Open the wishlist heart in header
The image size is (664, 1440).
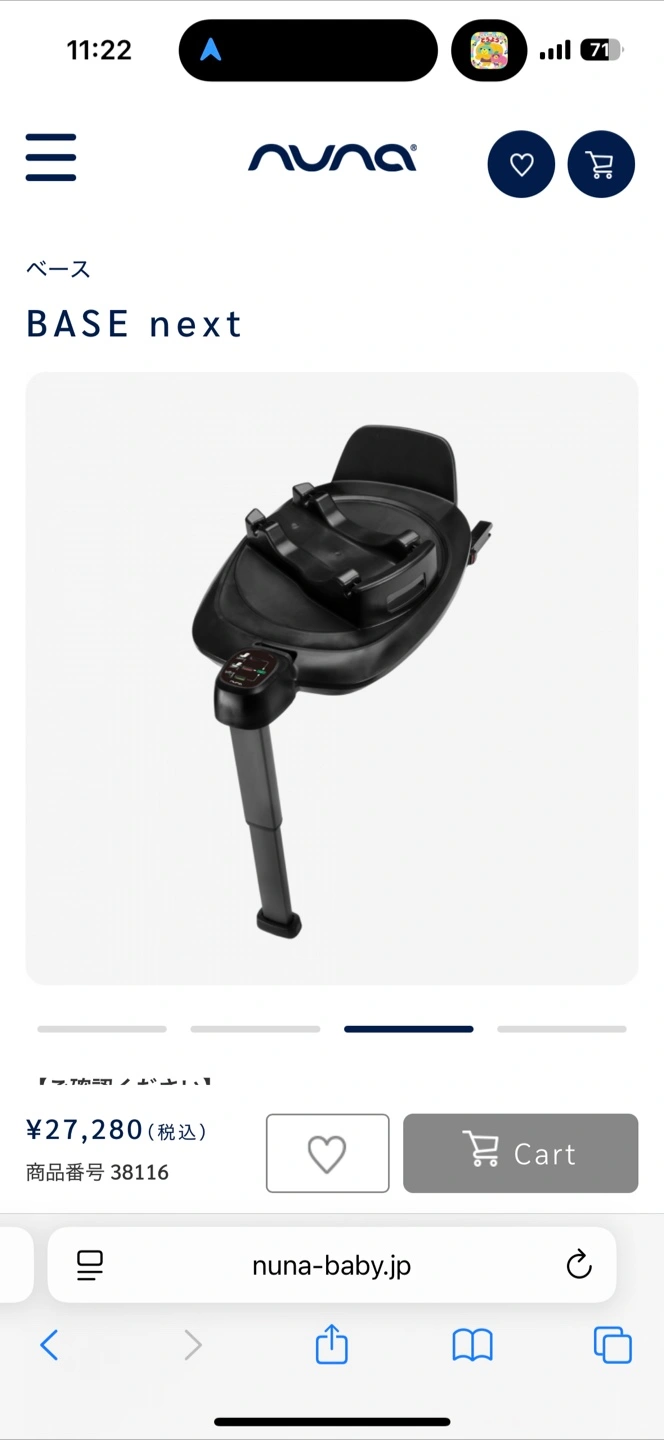click(521, 164)
